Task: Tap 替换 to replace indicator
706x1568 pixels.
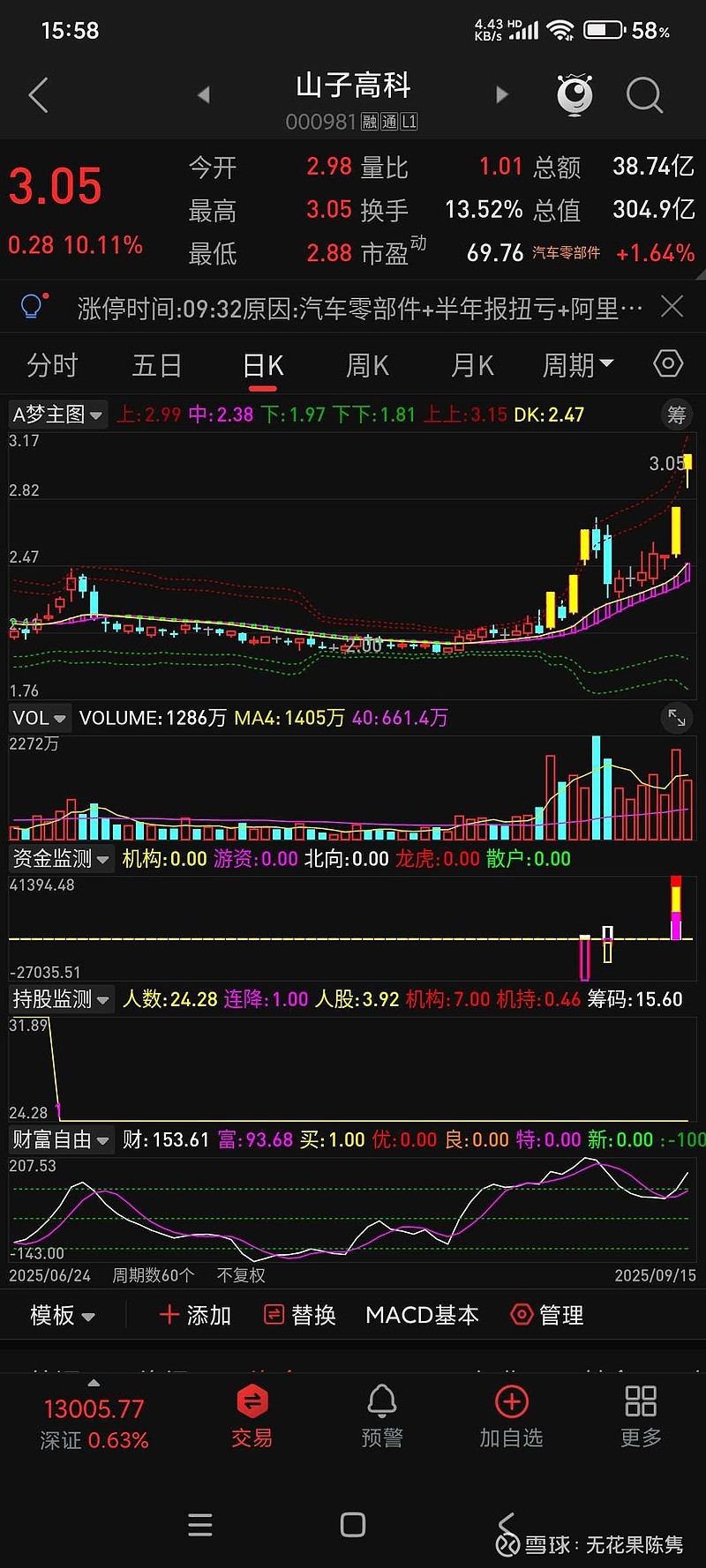Action: click(x=300, y=1316)
